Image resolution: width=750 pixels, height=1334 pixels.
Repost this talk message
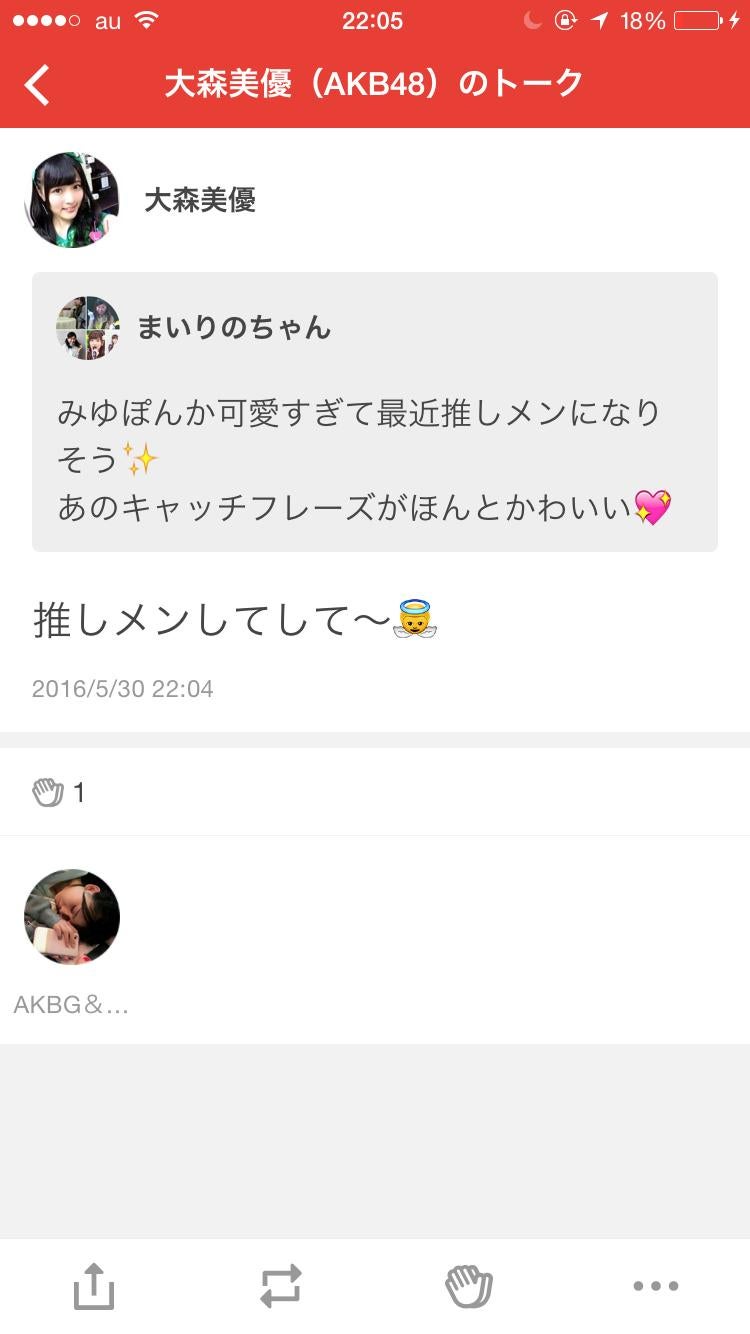point(281,1286)
